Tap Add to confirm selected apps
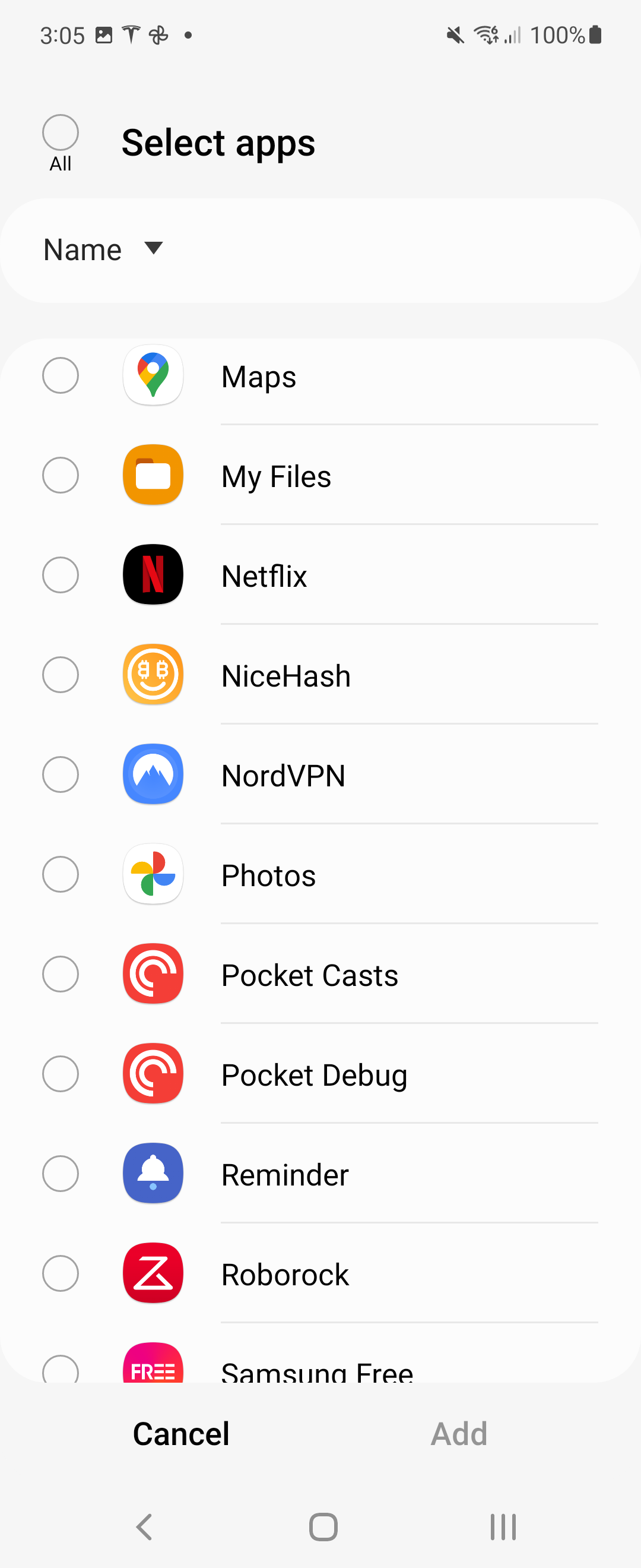This screenshot has height=1568, width=641. [x=459, y=1434]
